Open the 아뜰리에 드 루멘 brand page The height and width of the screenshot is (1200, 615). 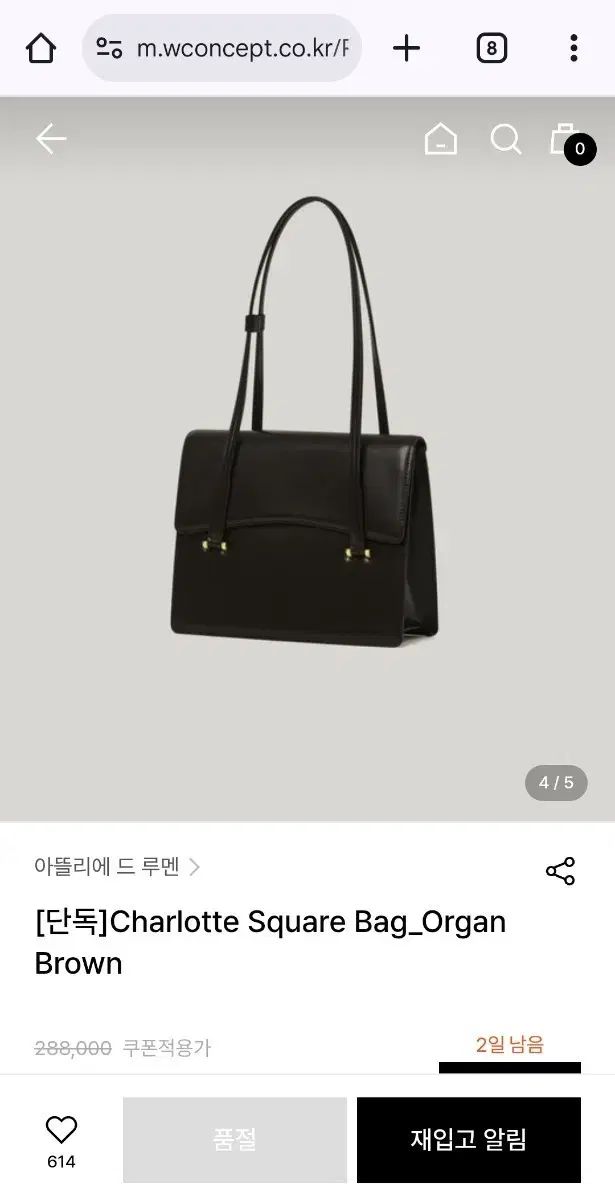(x=117, y=867)
